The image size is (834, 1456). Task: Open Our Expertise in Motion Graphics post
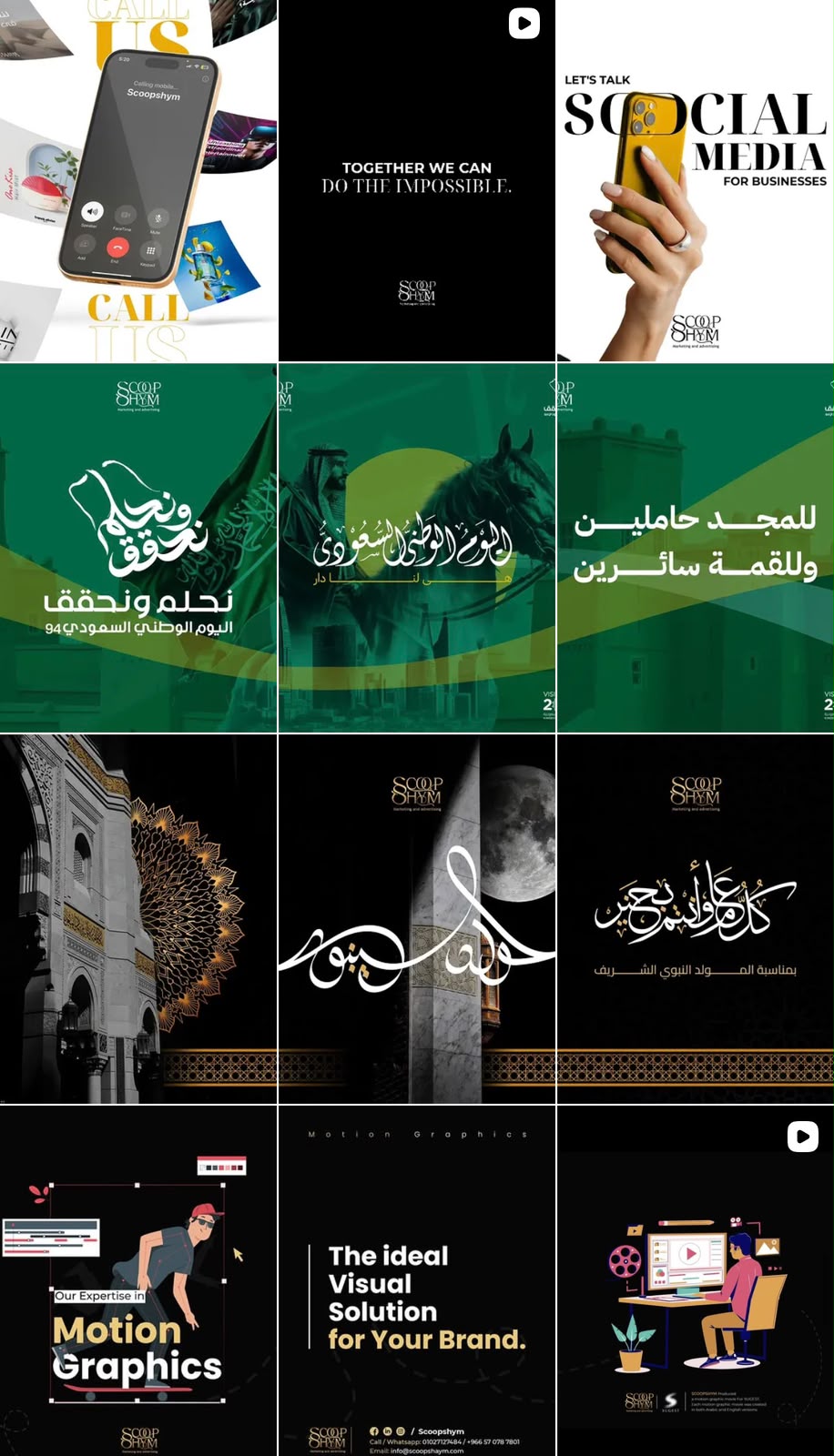pos(138,1281)
